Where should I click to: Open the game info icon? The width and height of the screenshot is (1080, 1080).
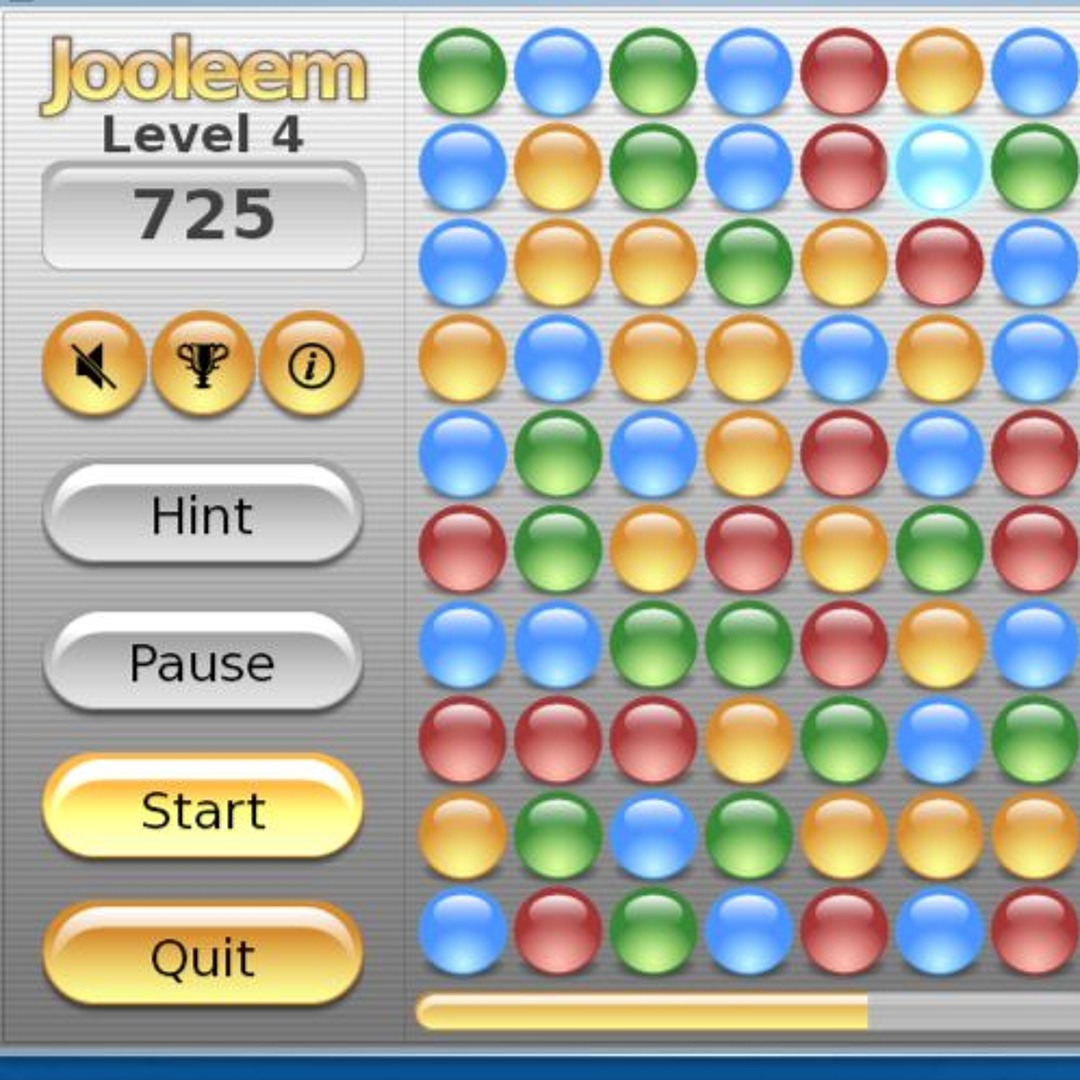311,365
